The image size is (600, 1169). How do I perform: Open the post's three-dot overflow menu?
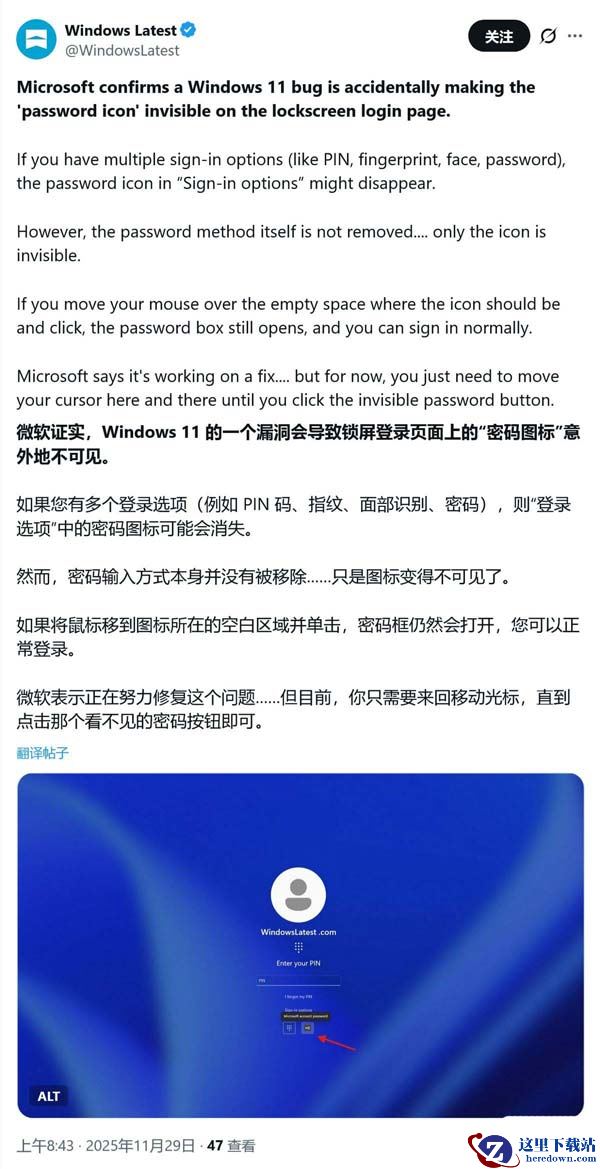click(x=575, y=37)
